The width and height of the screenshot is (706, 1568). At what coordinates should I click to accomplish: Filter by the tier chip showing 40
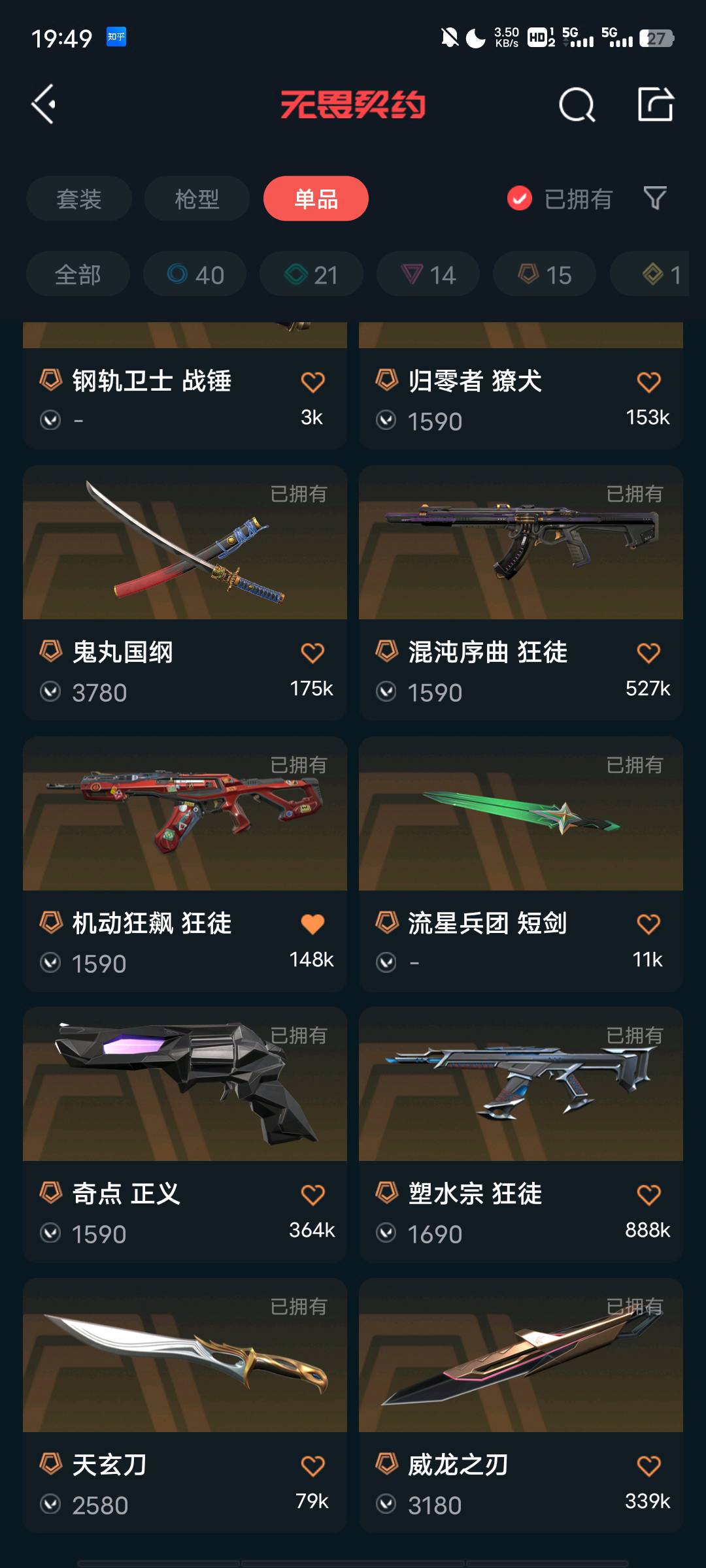tap(195, 274)
